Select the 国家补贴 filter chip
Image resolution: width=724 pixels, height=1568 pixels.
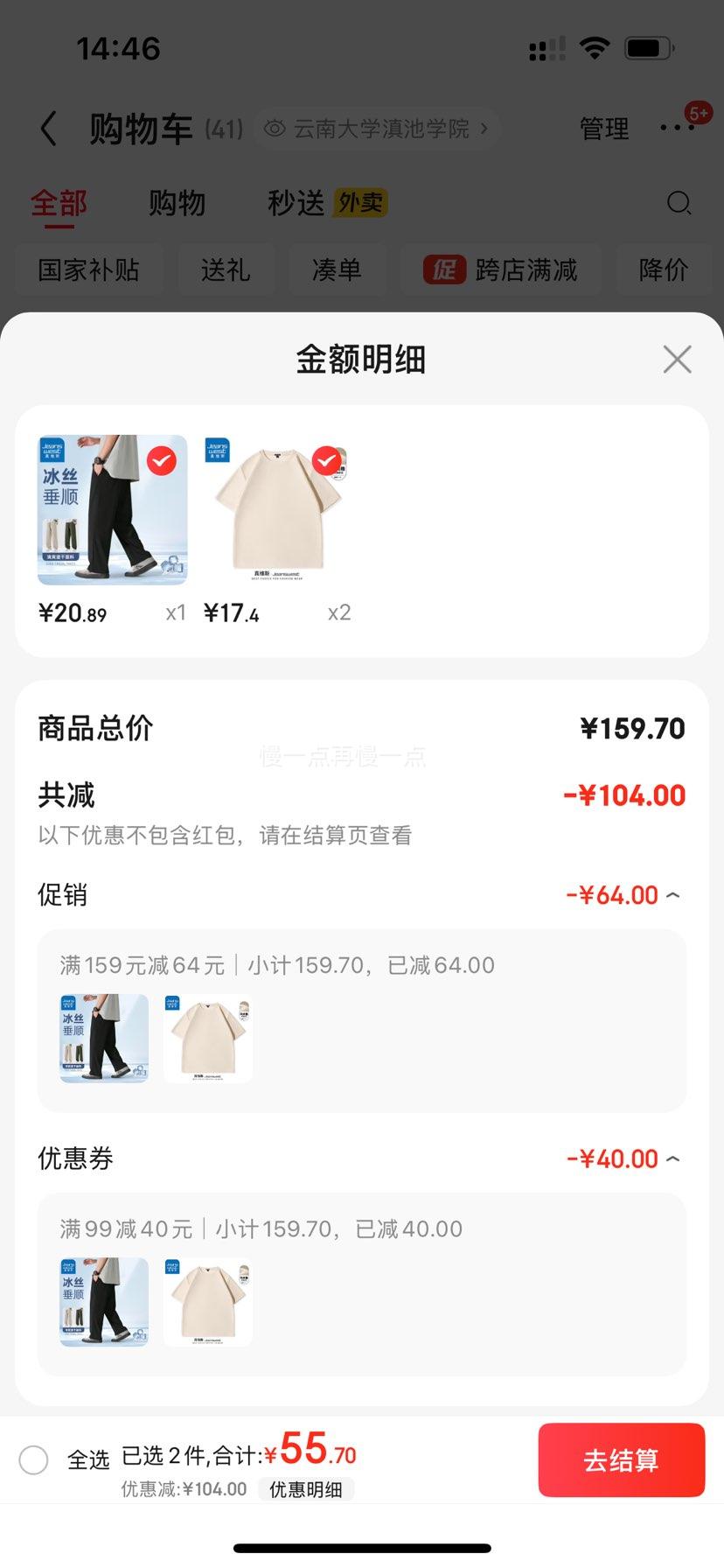(x=88, y=269)
